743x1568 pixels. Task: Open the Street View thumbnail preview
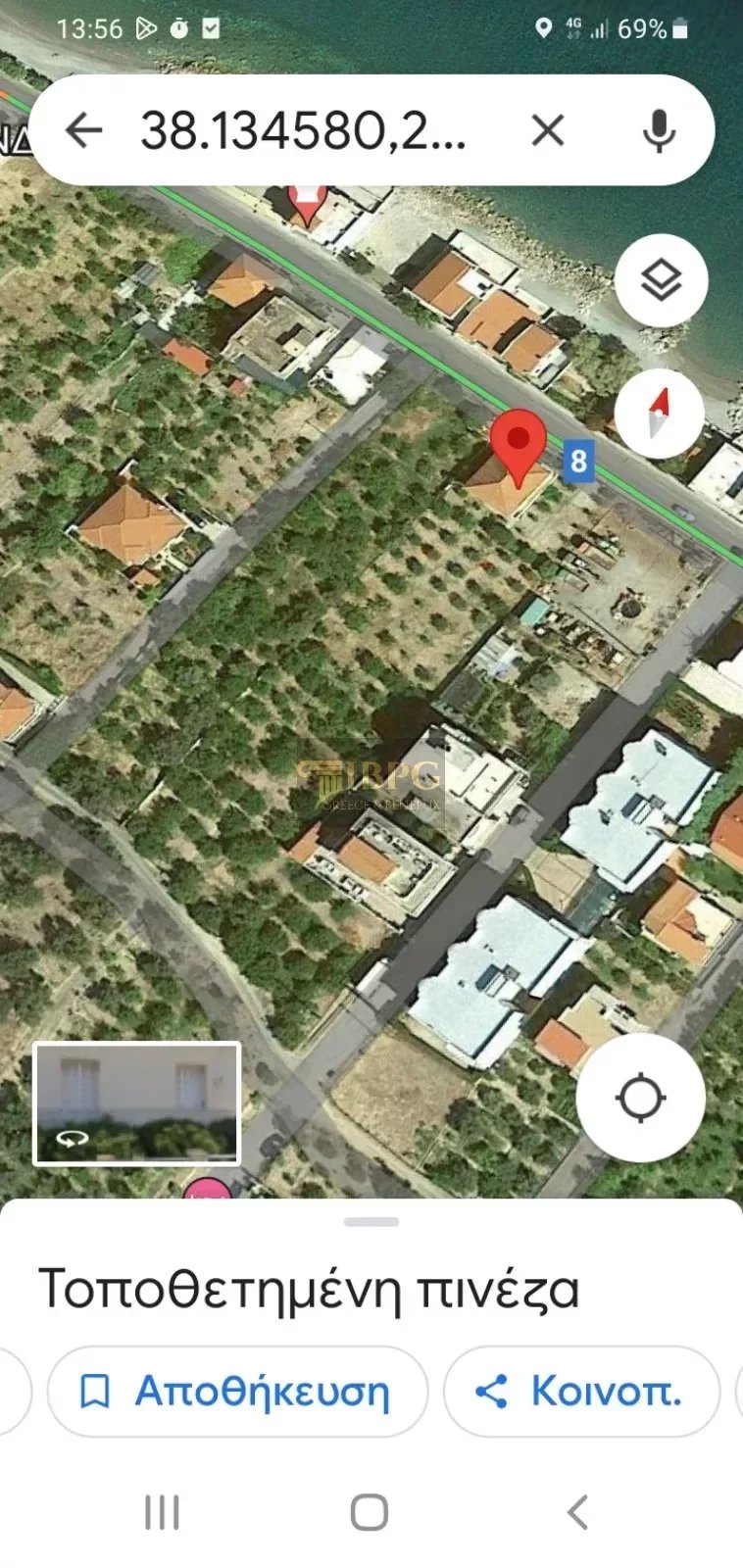coord(137,1103)
